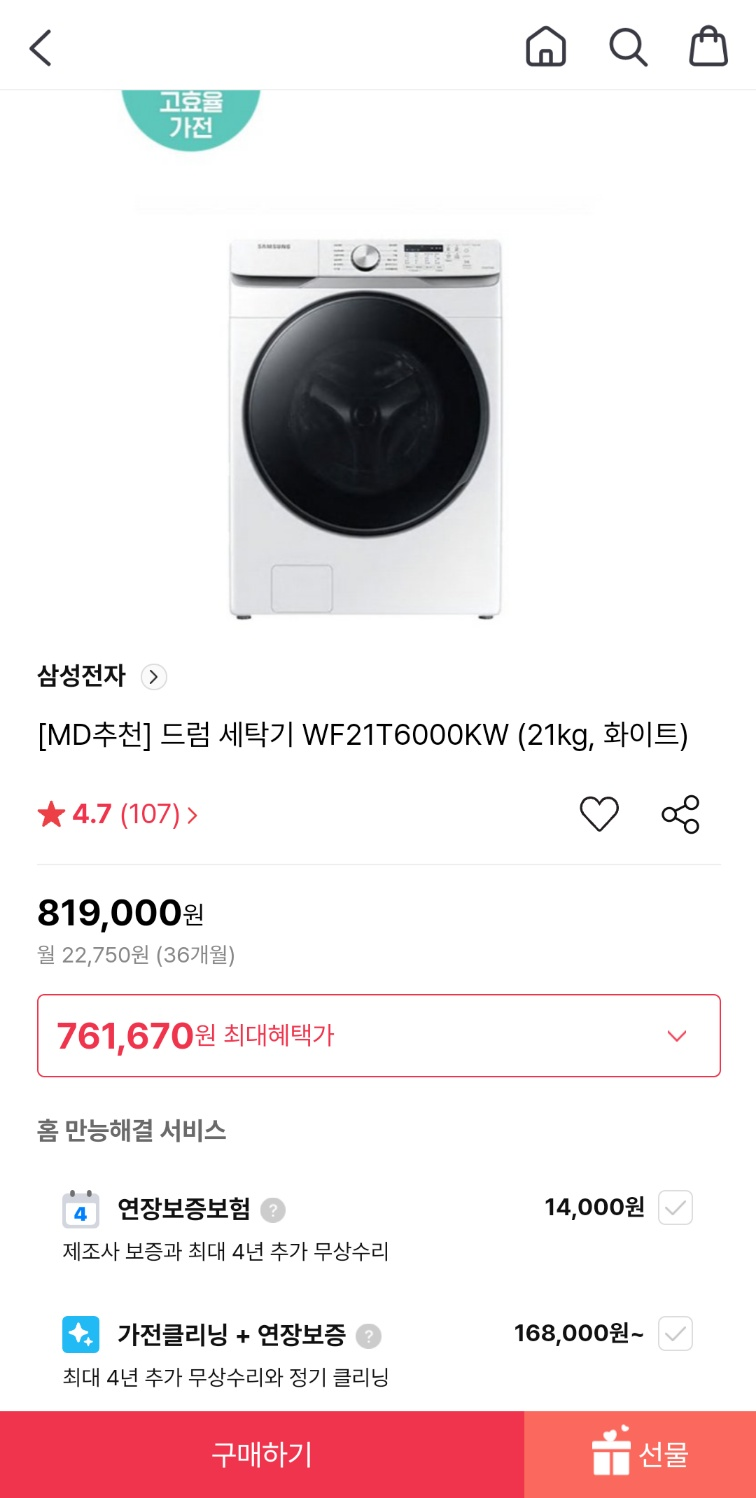Expand the 최대혜택가 price details
Screen dimensions: 756x1498
(677, 1036)
